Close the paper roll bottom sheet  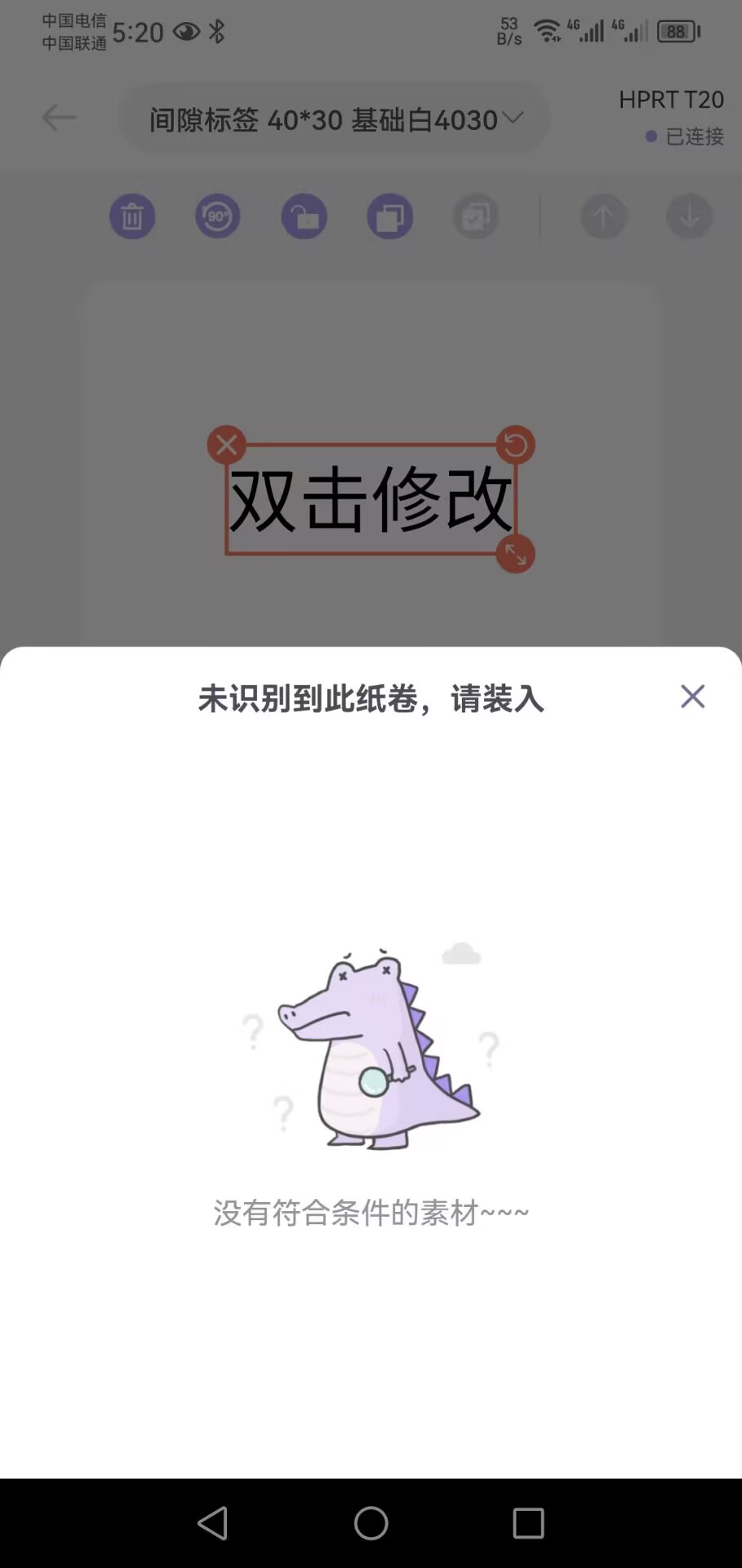(x=692, y=697)
